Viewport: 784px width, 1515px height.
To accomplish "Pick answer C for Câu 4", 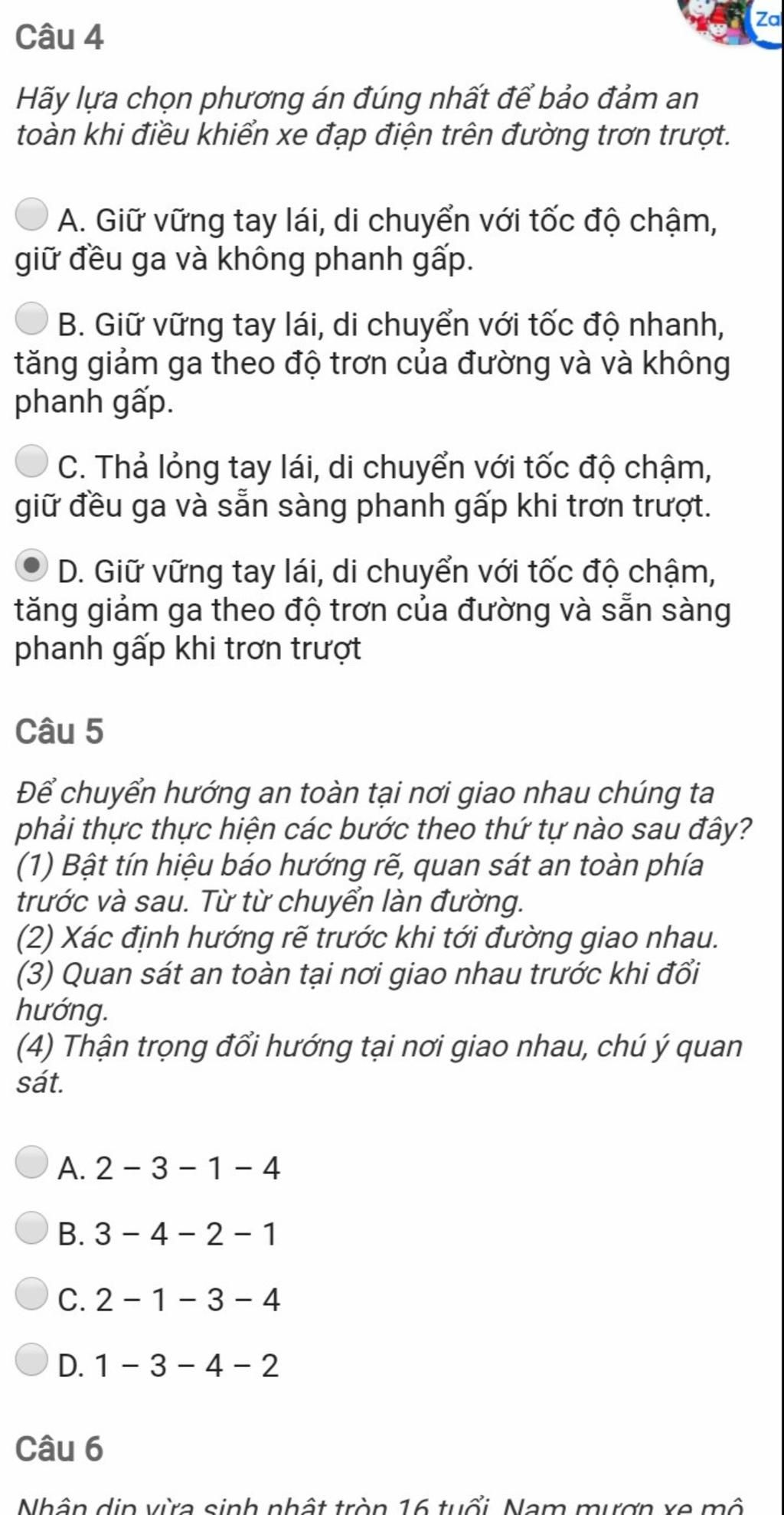I will tap(32, 460).
